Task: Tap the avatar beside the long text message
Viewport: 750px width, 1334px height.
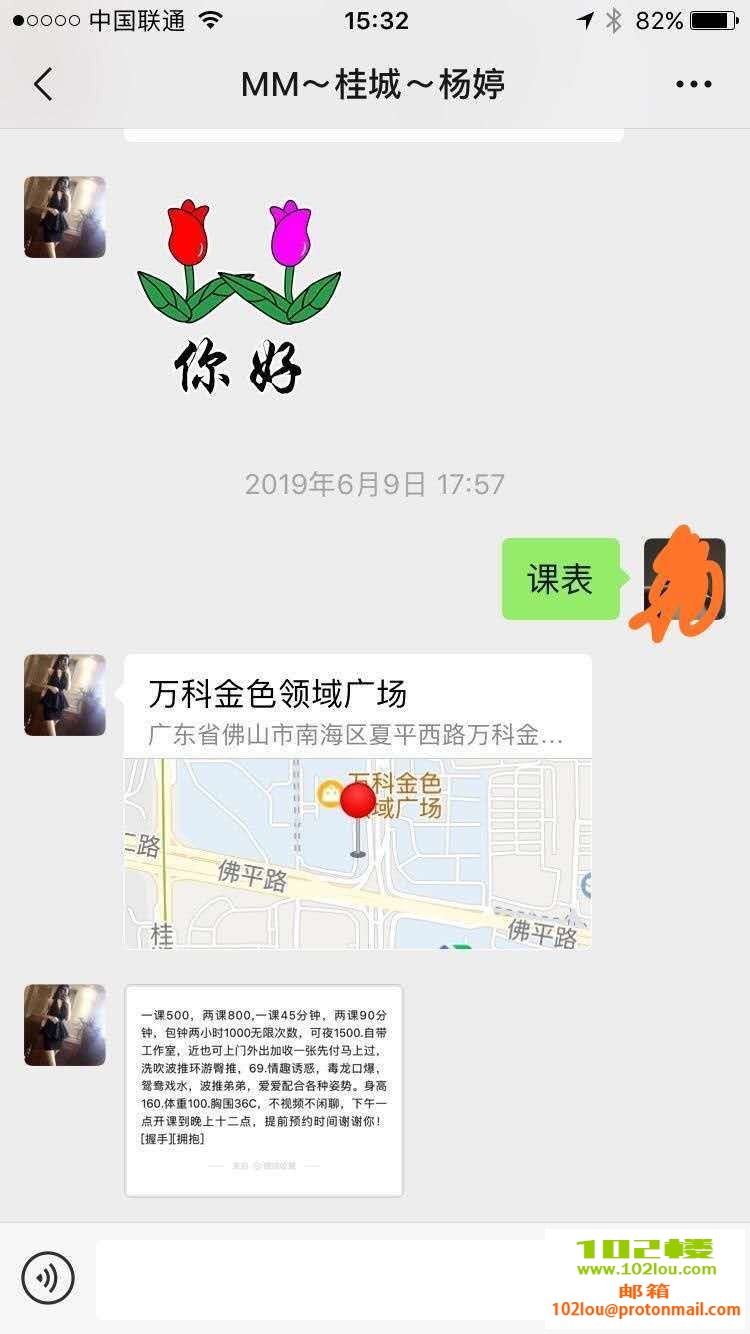Action: [x=64, y=1025]
